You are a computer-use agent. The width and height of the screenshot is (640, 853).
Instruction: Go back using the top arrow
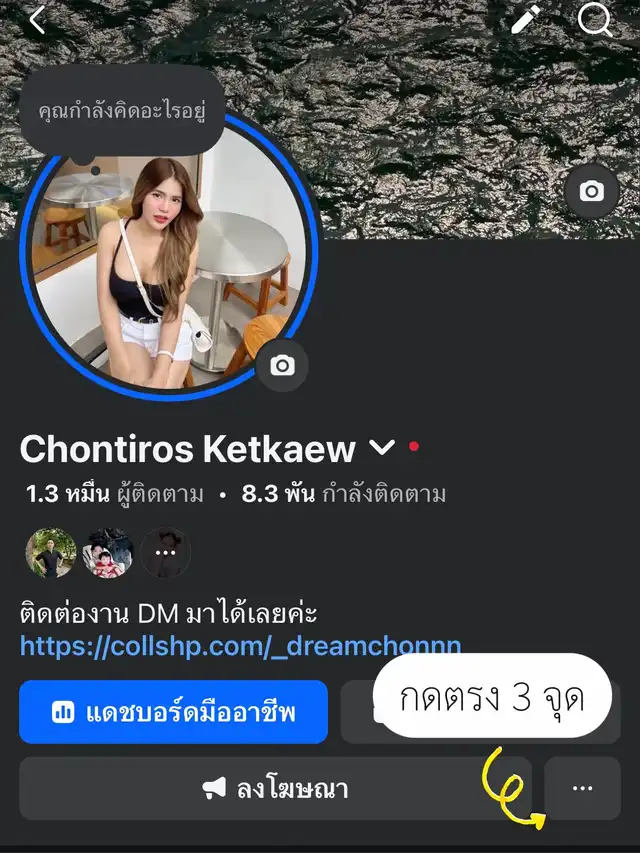(37, 21)
